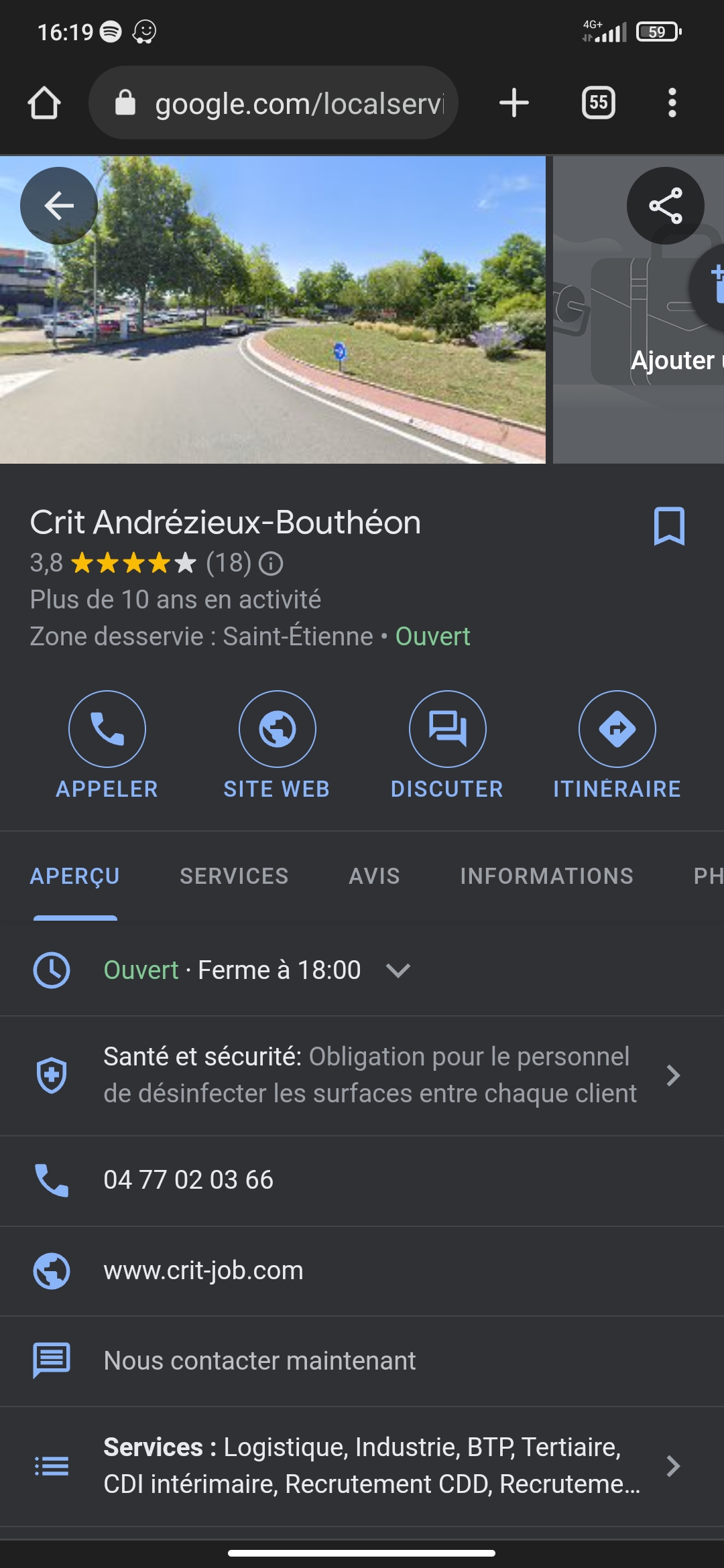Select Nous contacter maintenant
Image resolution: width=724 pixels, height=1568 pixels.
pyautogui.click(x=259, y=1361)
